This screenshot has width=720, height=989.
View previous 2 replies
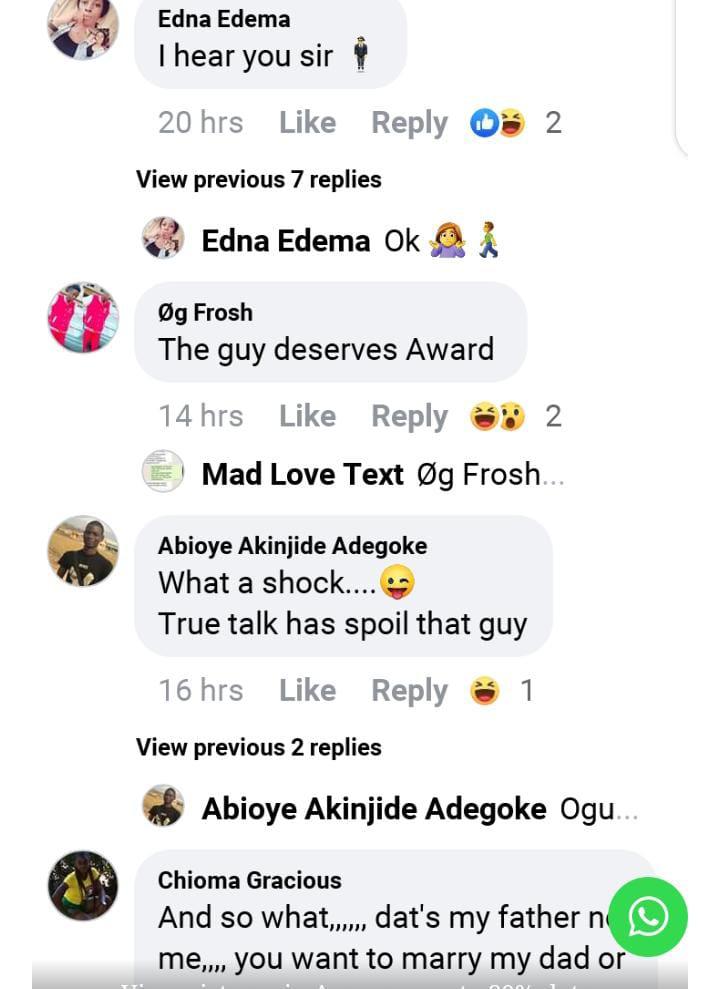click(259, 748)
